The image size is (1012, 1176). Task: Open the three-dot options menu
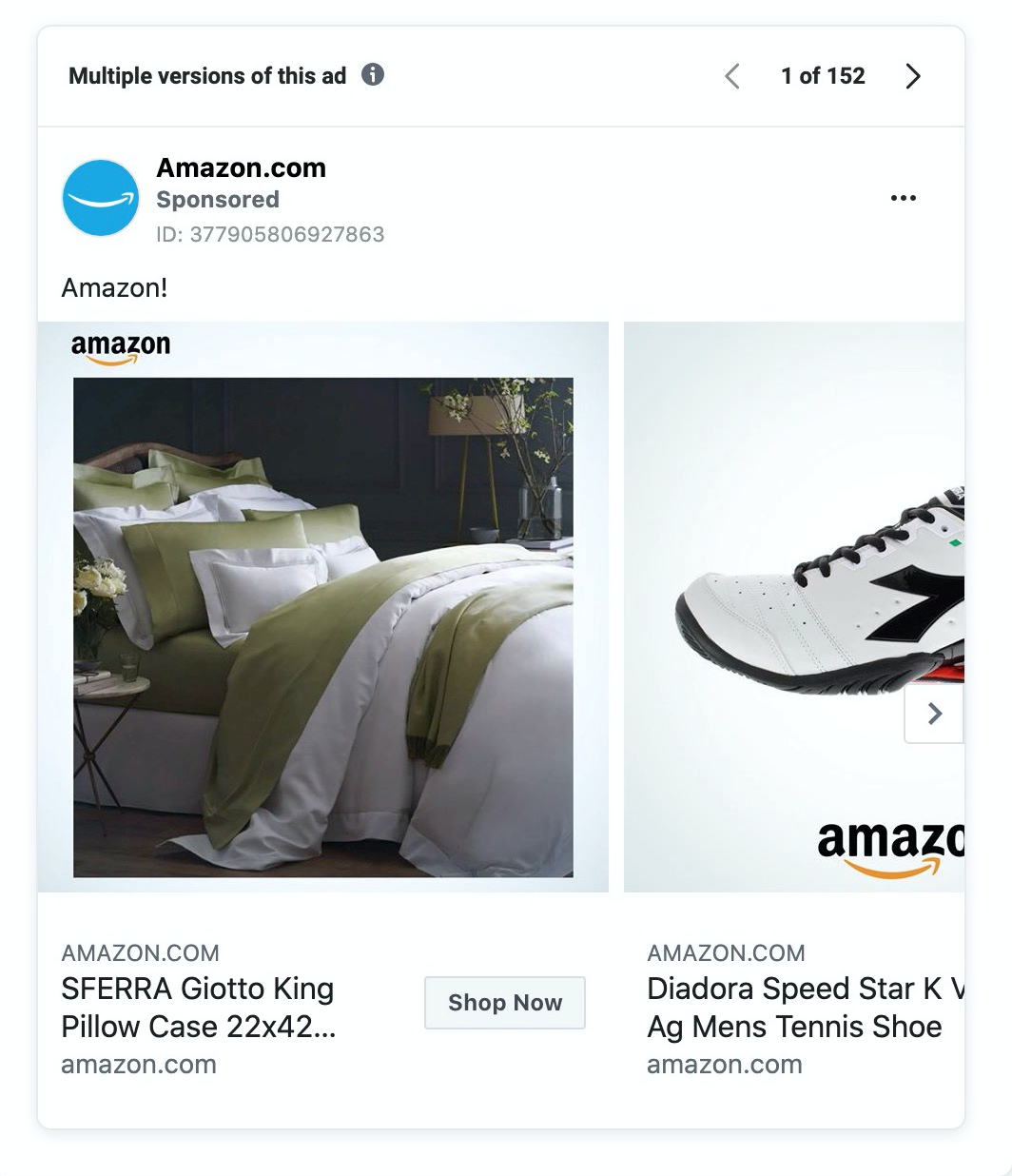(x=903, y=198)
